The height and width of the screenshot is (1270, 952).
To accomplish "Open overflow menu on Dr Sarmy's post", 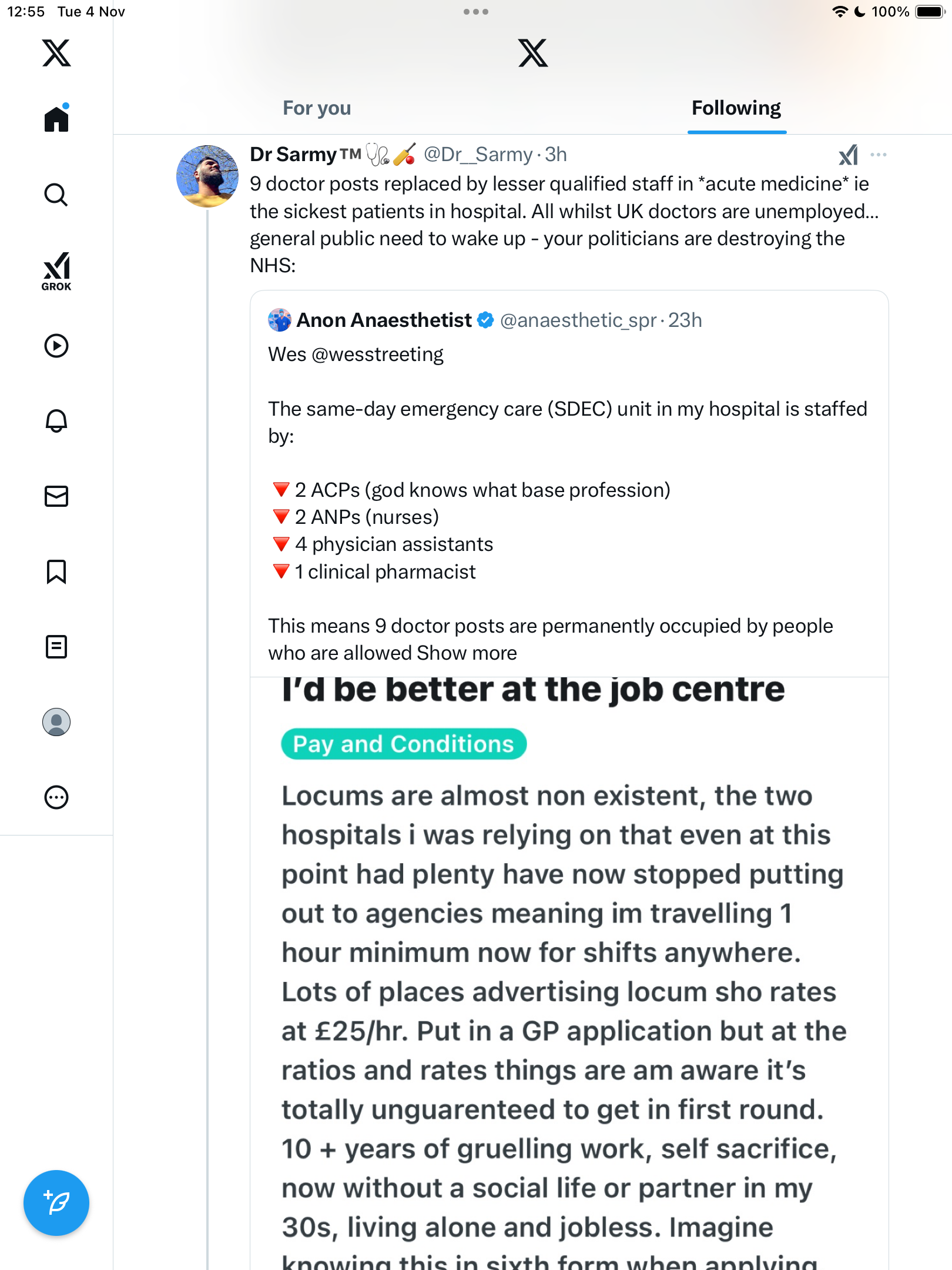I will click(879, 155).
